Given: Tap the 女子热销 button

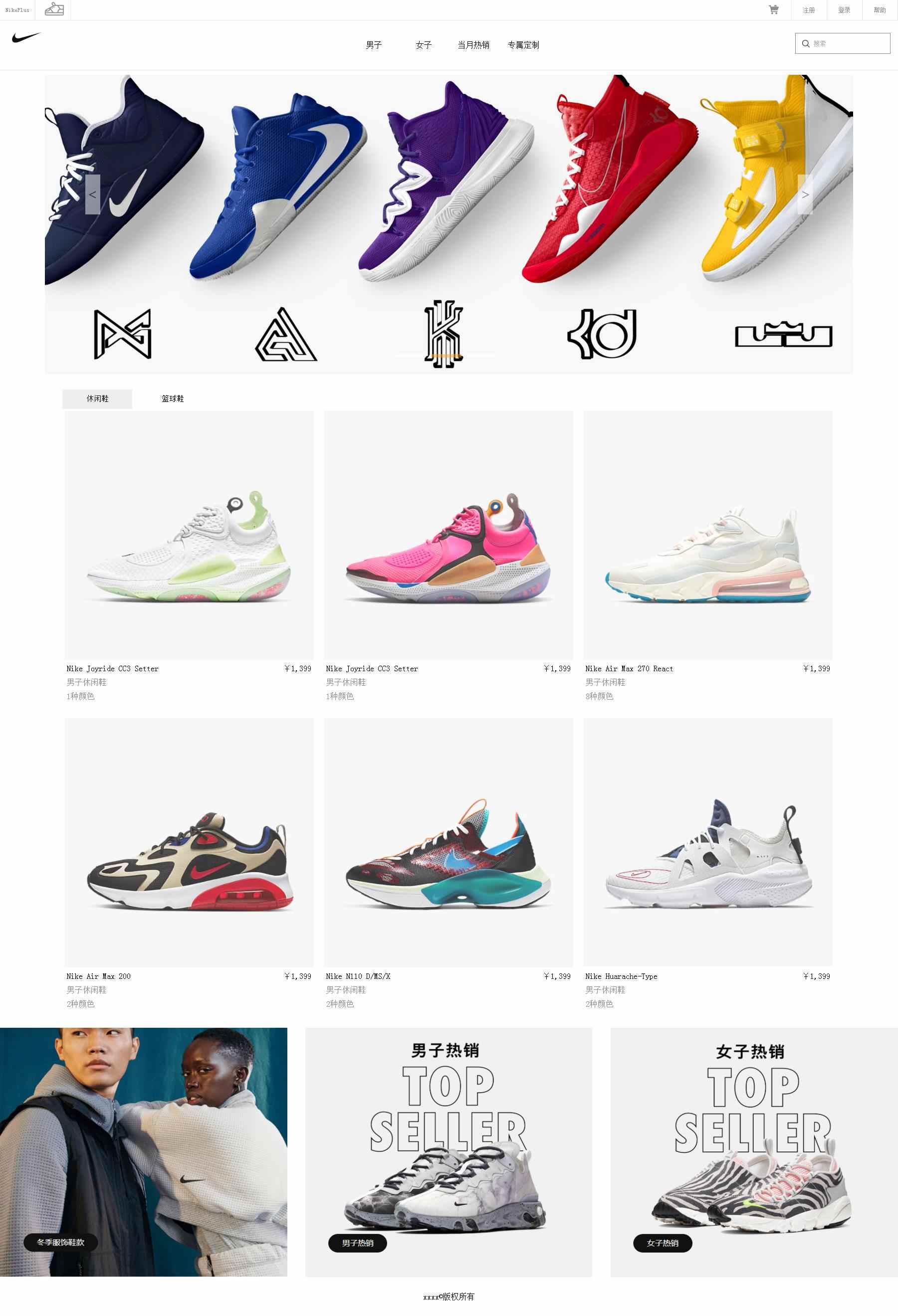Looking at the screenshot, I should coord(663,1242).
